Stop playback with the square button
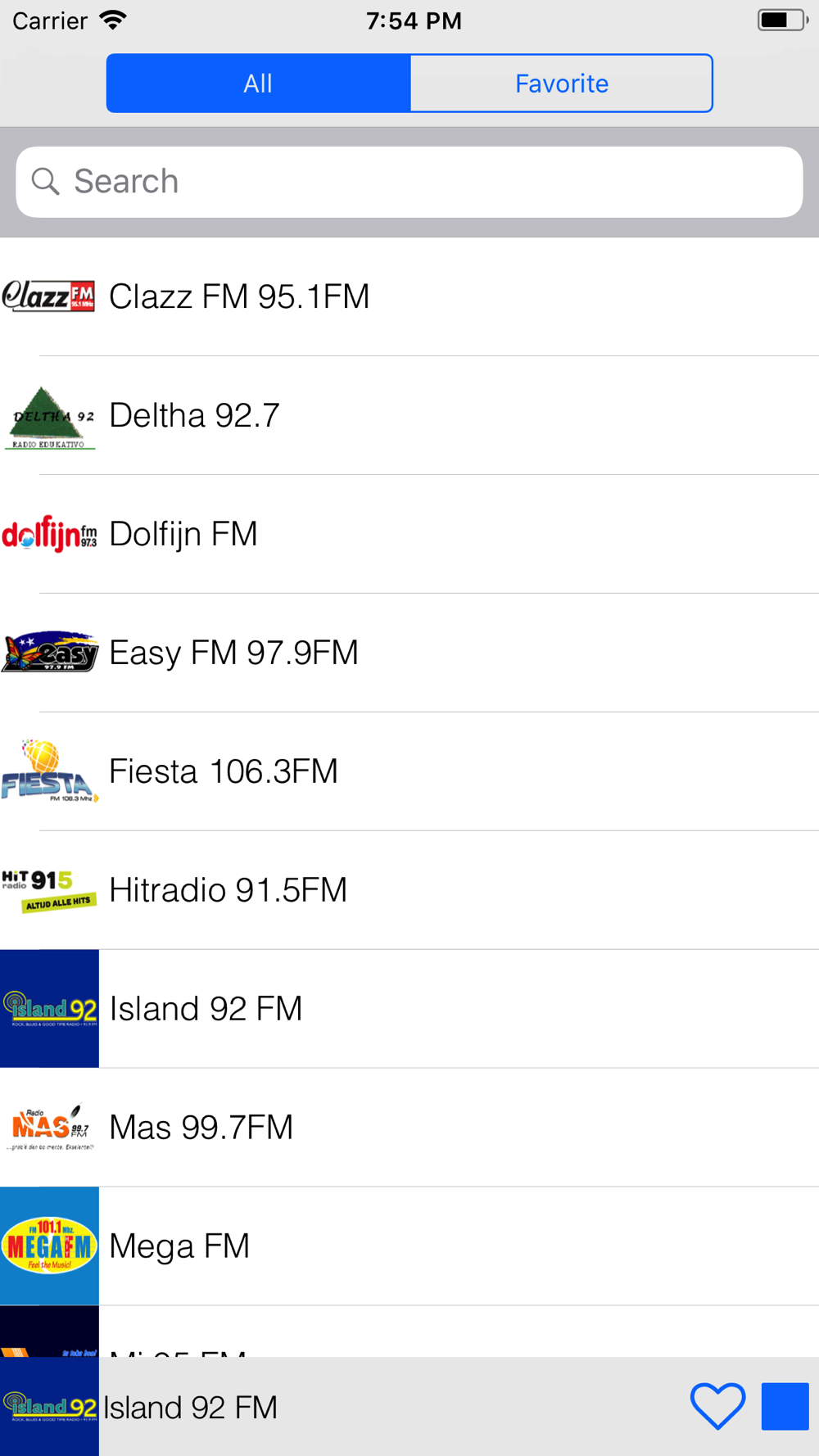Viewport: 819px width, 1456px height. coord(785,1407)
